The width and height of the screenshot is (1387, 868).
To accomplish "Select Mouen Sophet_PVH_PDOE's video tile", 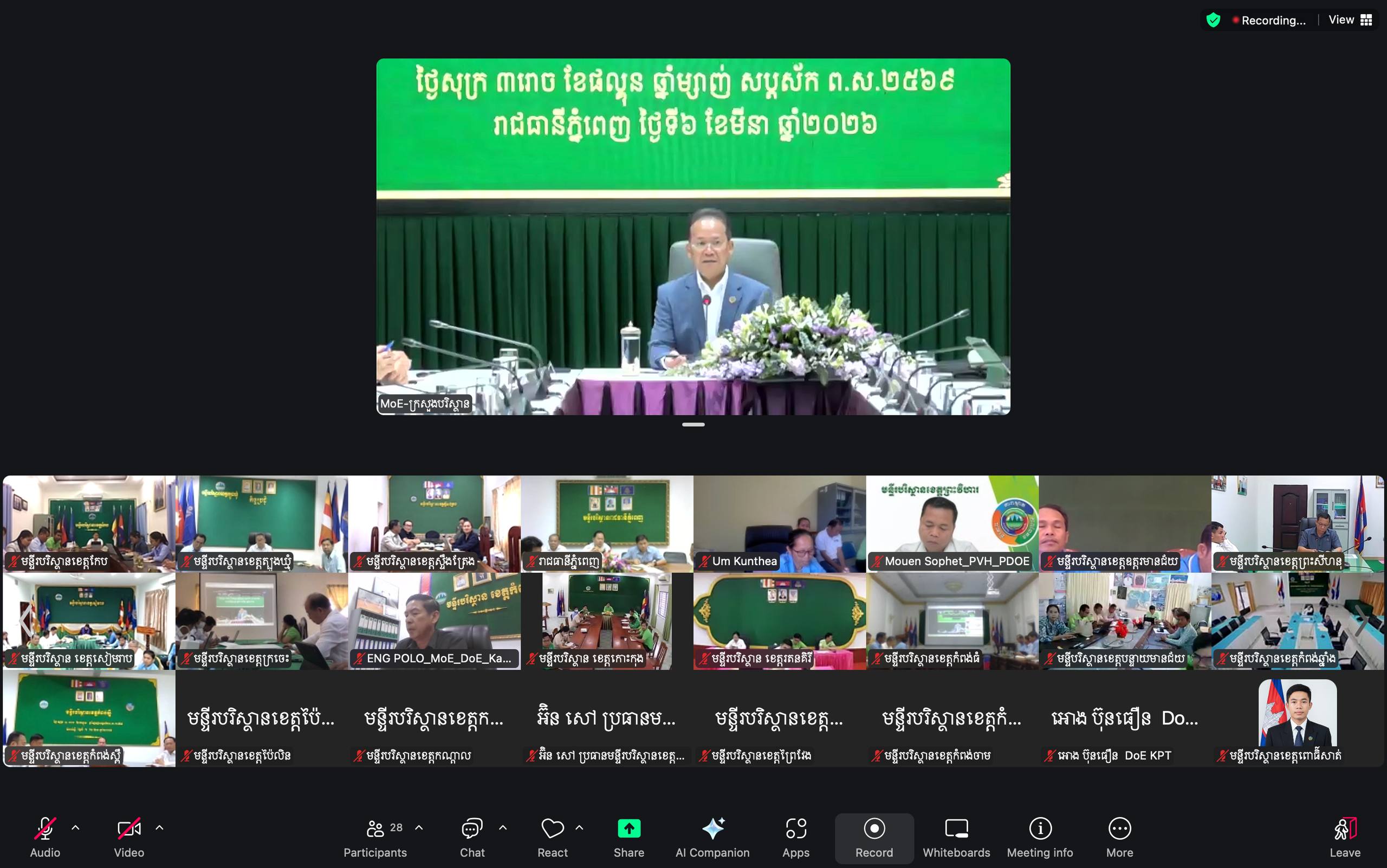I will pyautogui.click(x=952, y=522).
